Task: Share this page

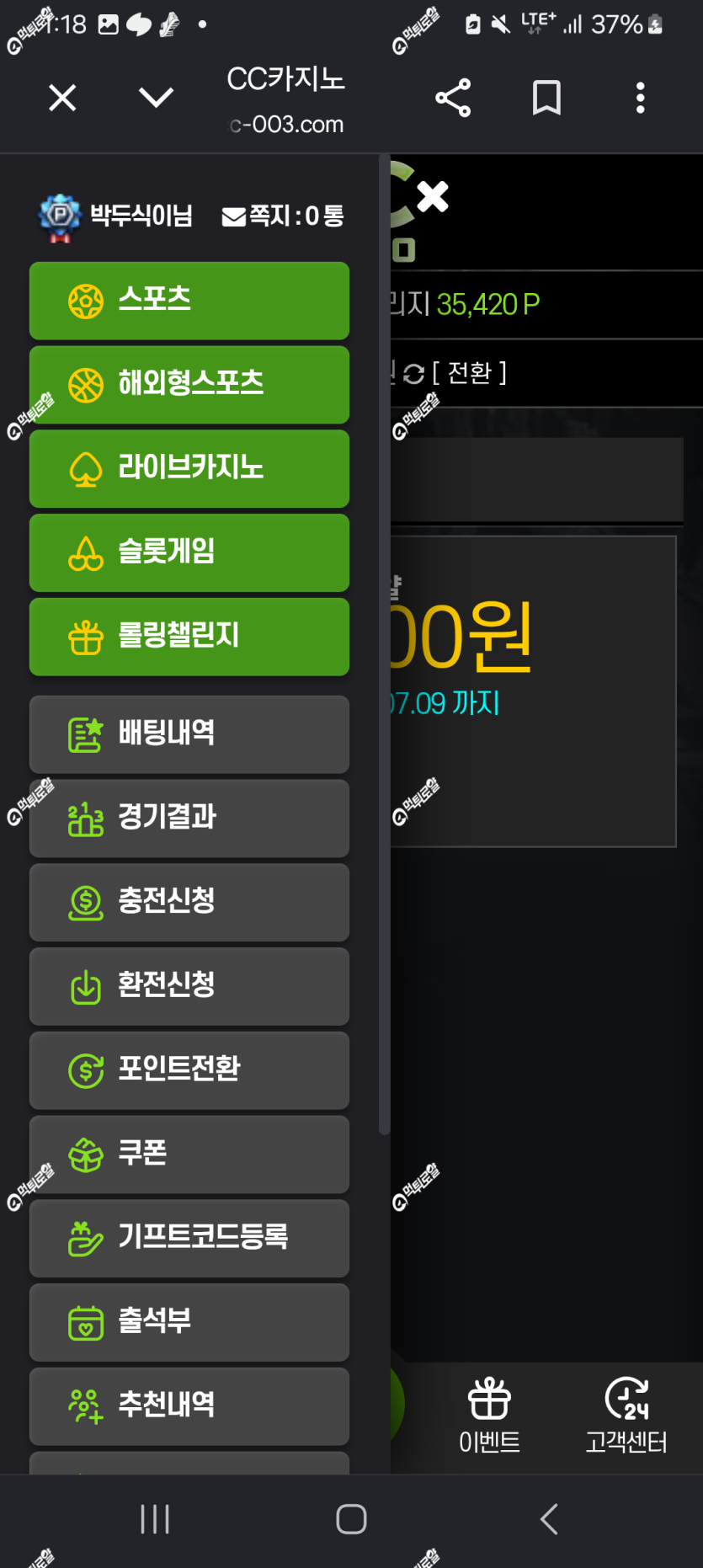Action: pyautogui.click(x=453, y=98)
